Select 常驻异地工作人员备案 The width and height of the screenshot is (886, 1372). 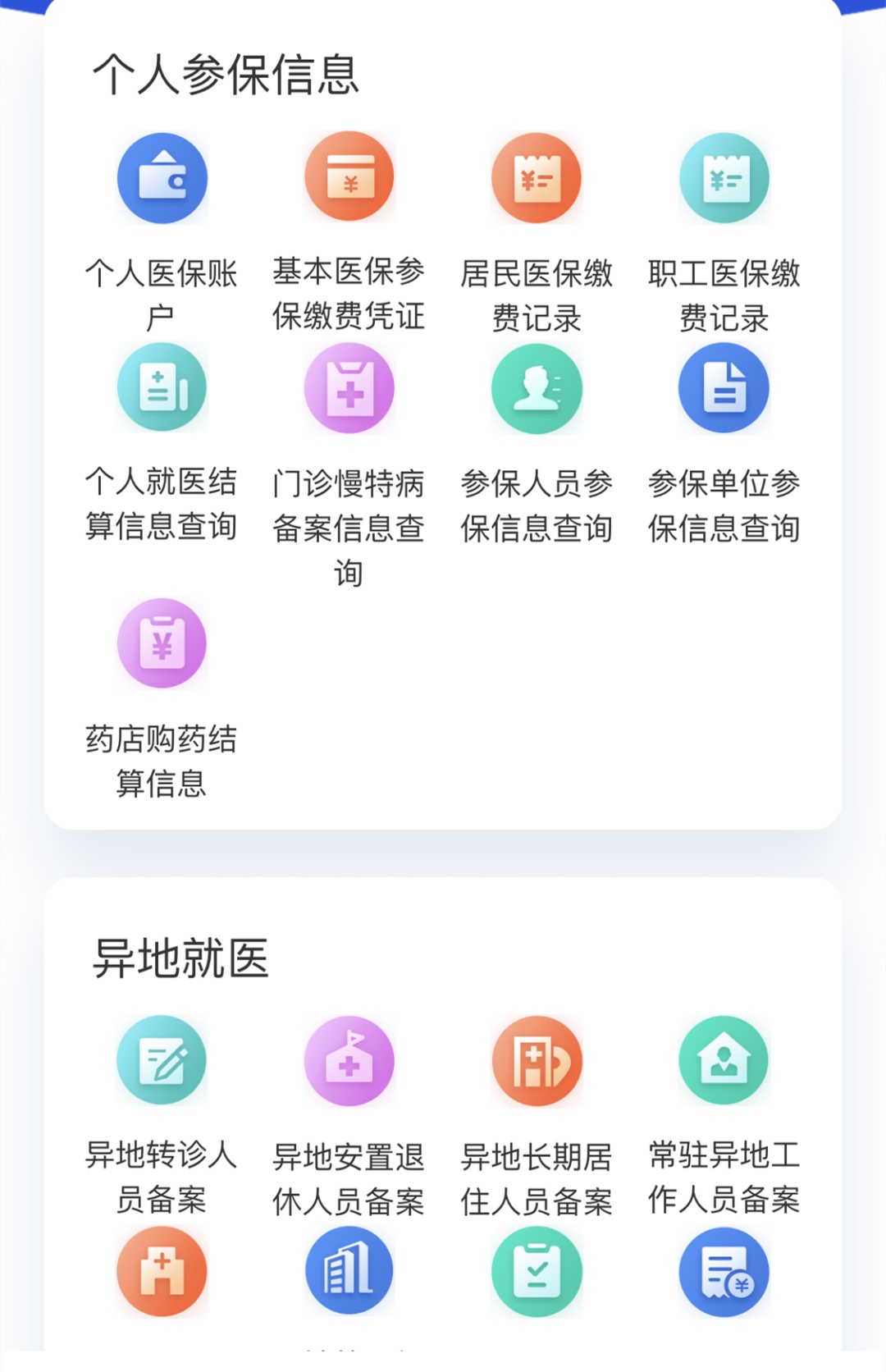724,1060
